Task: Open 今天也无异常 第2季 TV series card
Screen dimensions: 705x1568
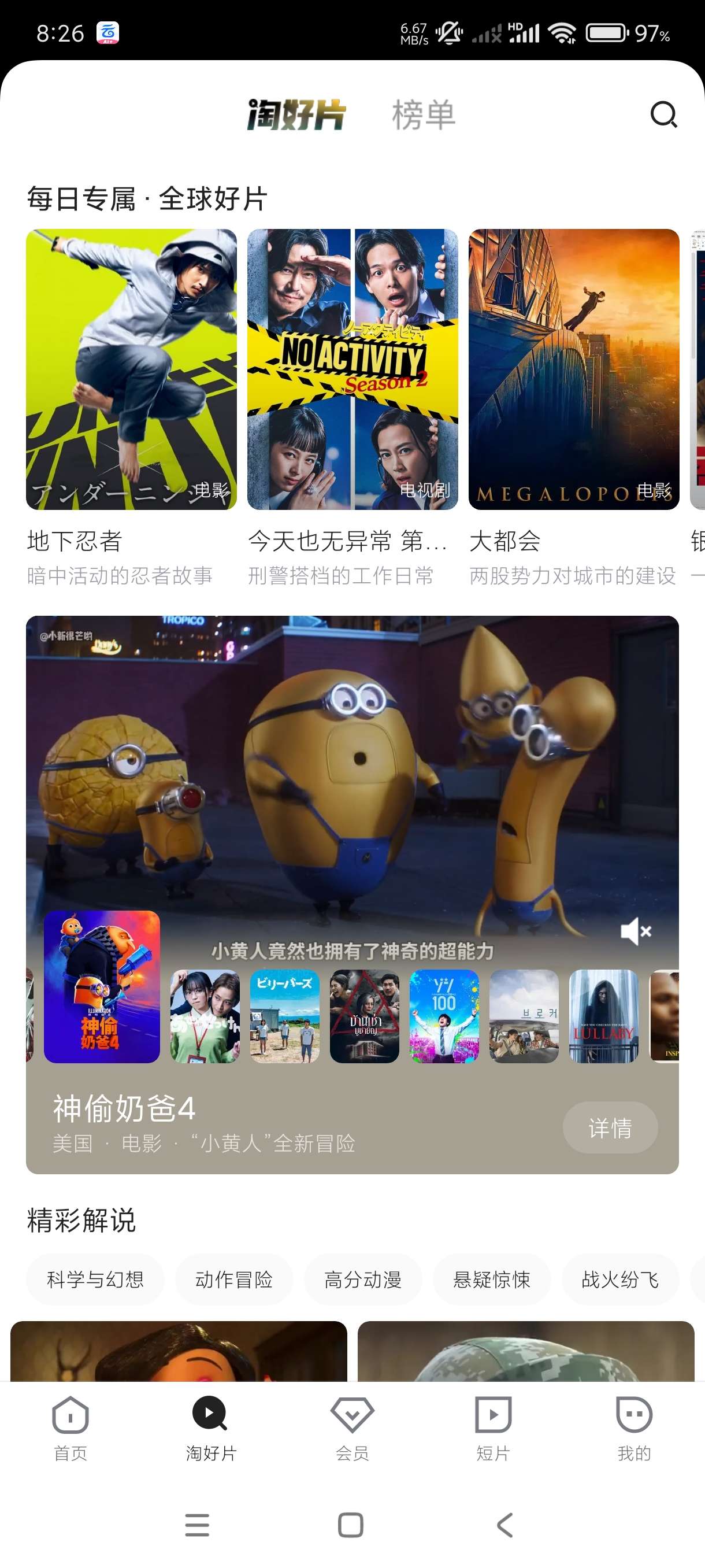Action: coord(352,369)
